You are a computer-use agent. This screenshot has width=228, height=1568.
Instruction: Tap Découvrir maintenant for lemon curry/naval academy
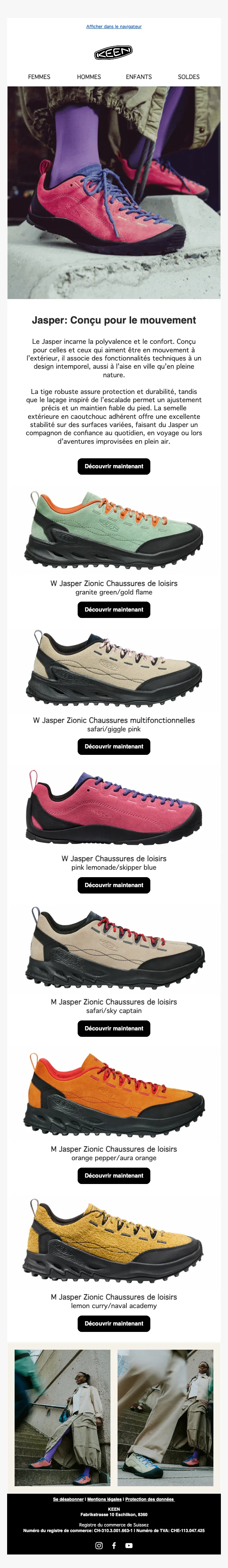pos(113,1323)
